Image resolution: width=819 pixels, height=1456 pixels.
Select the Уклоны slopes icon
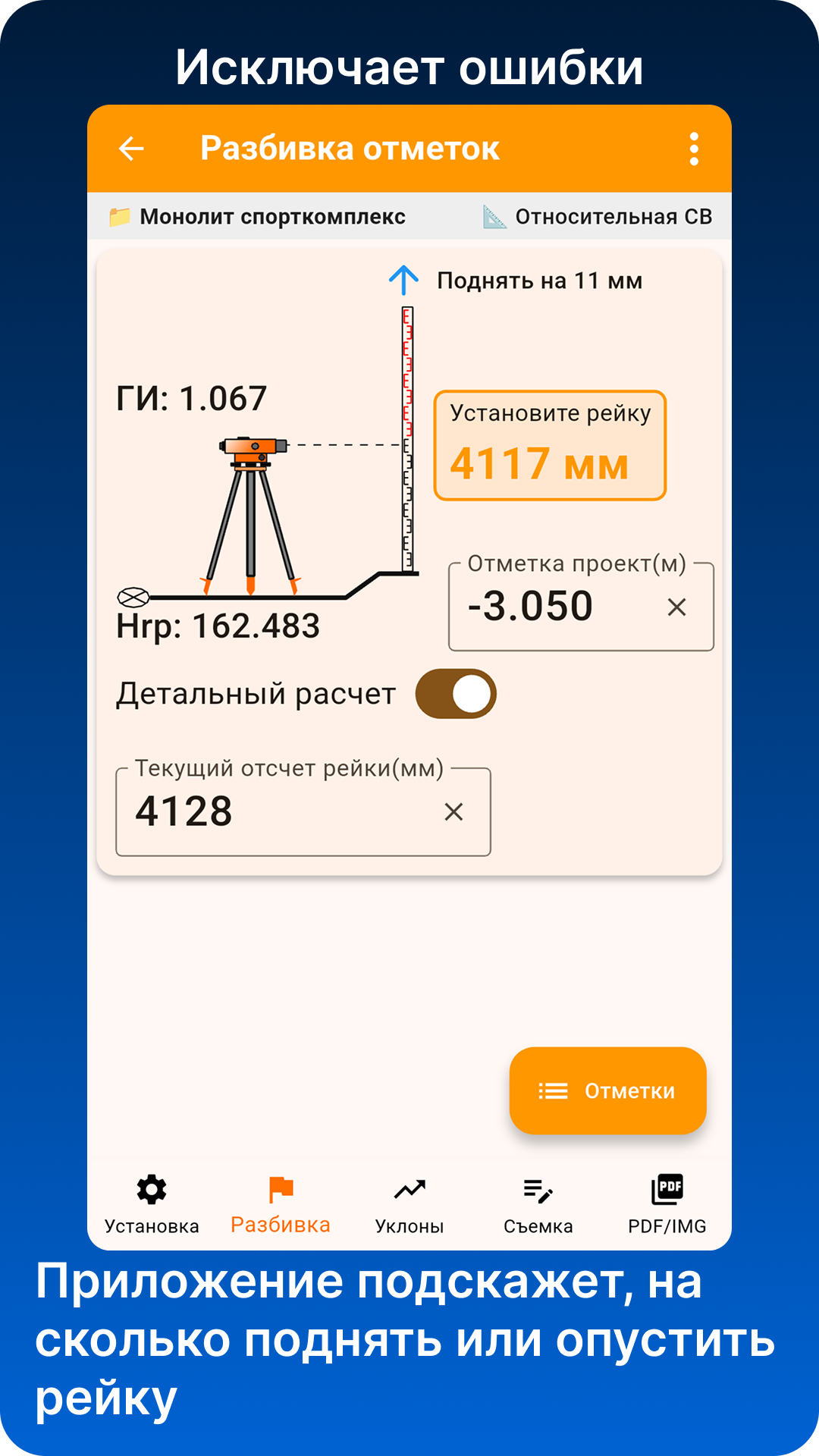(x=409, y=1190)
